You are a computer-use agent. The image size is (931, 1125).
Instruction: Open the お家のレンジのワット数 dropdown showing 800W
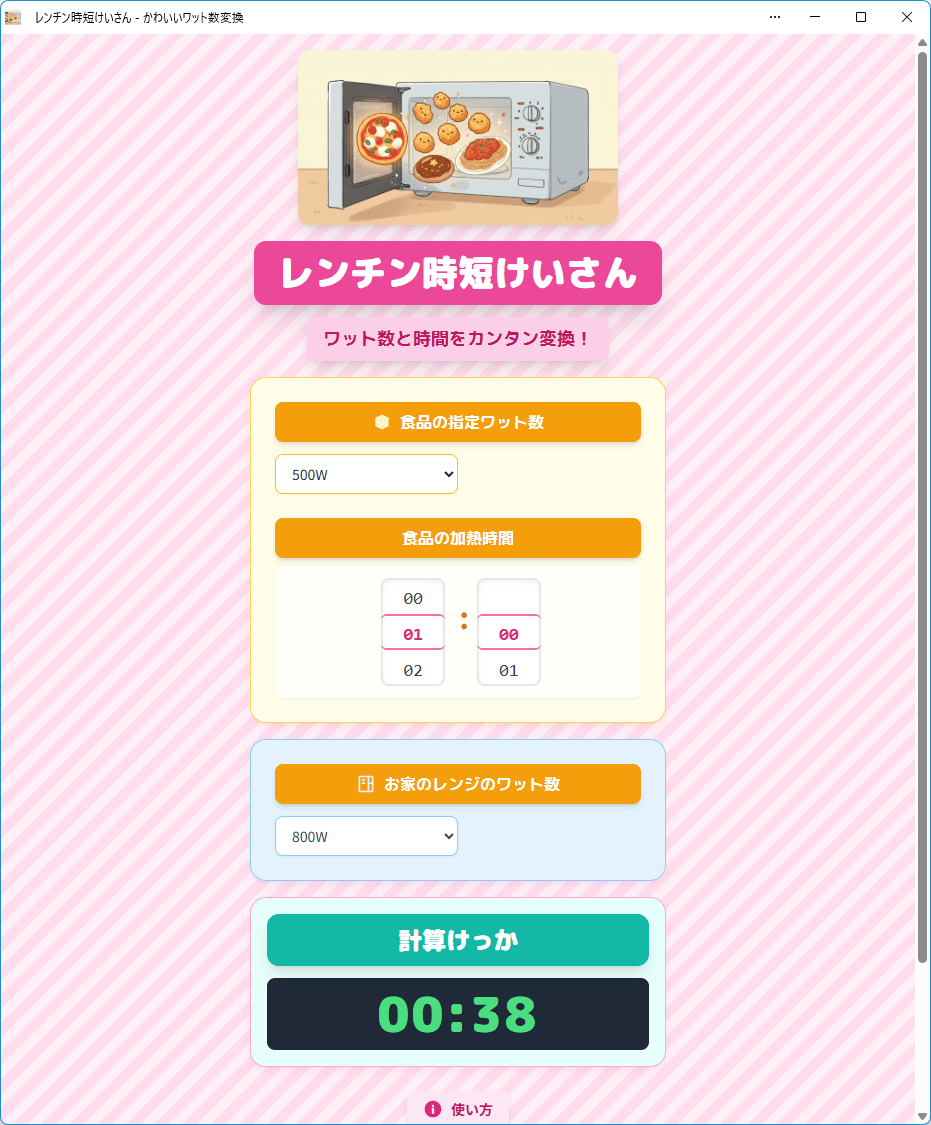pyautogui.click(x=366, y=836)
